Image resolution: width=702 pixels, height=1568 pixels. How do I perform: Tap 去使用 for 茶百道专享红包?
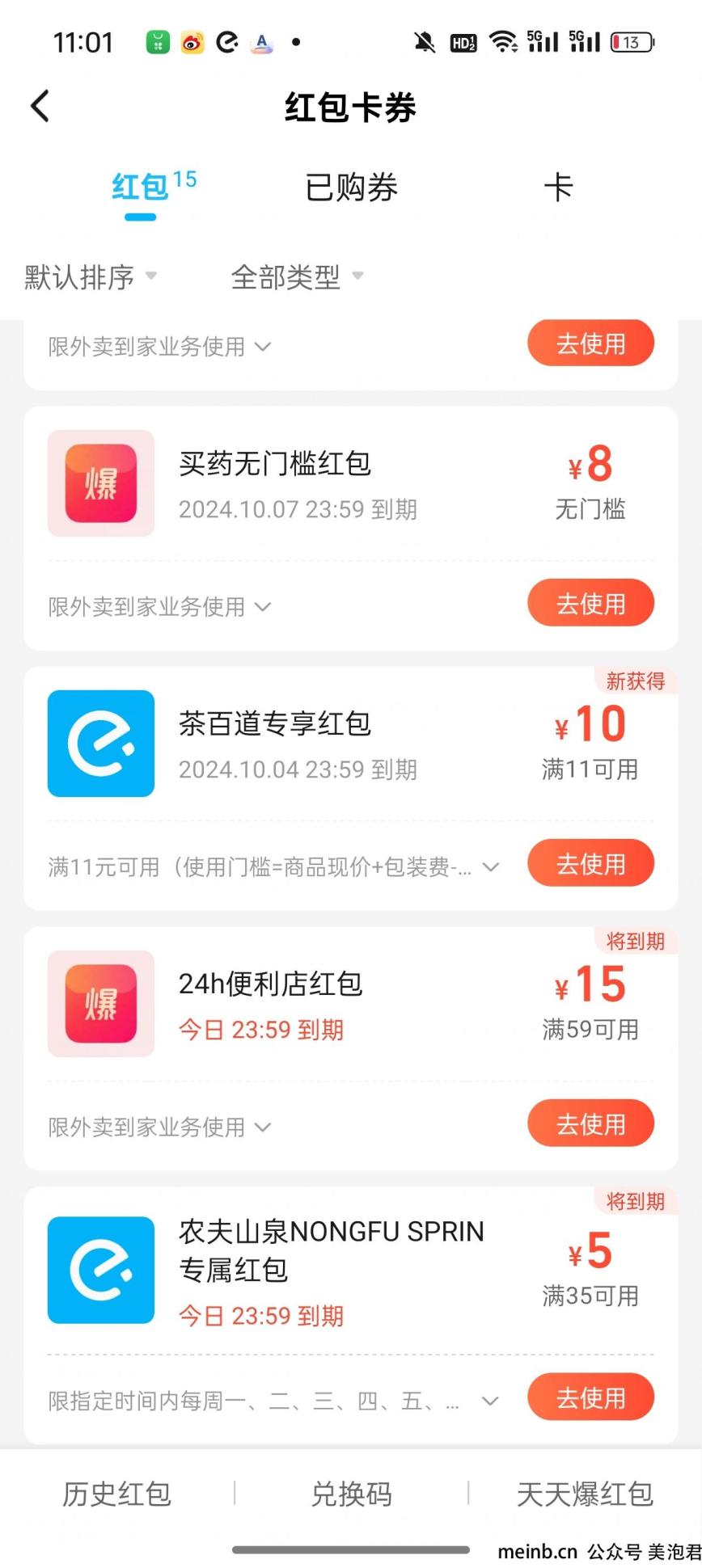(590, 863)
